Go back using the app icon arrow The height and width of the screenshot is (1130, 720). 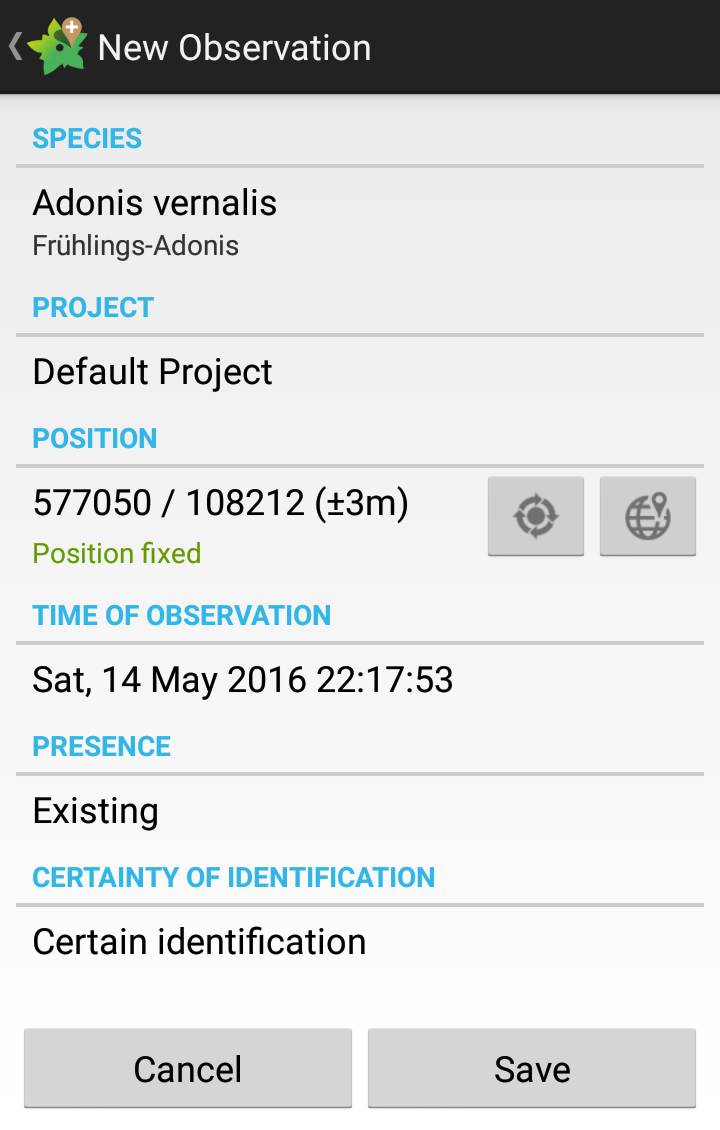pyautogui.click(x=45, y=47)
